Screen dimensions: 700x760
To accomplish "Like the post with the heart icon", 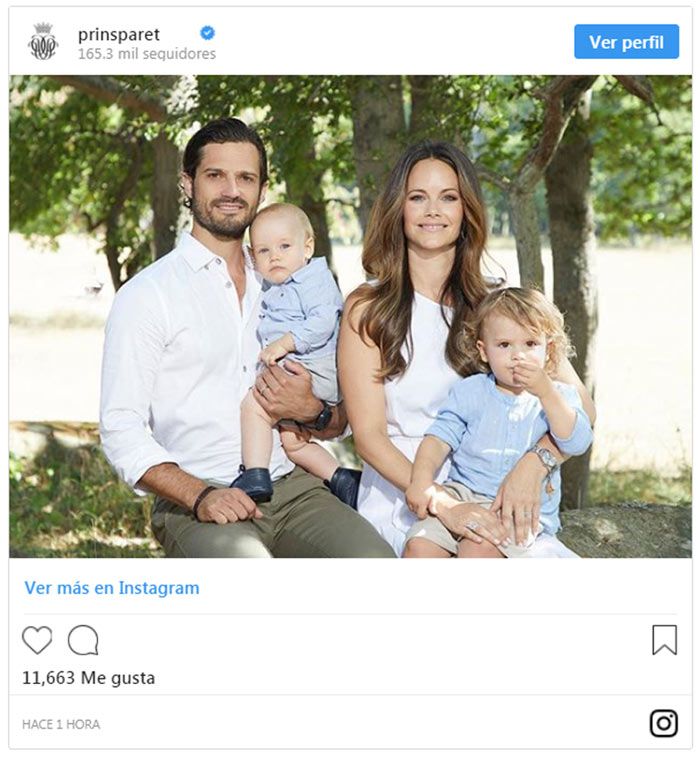I will [x=37, y=640].
